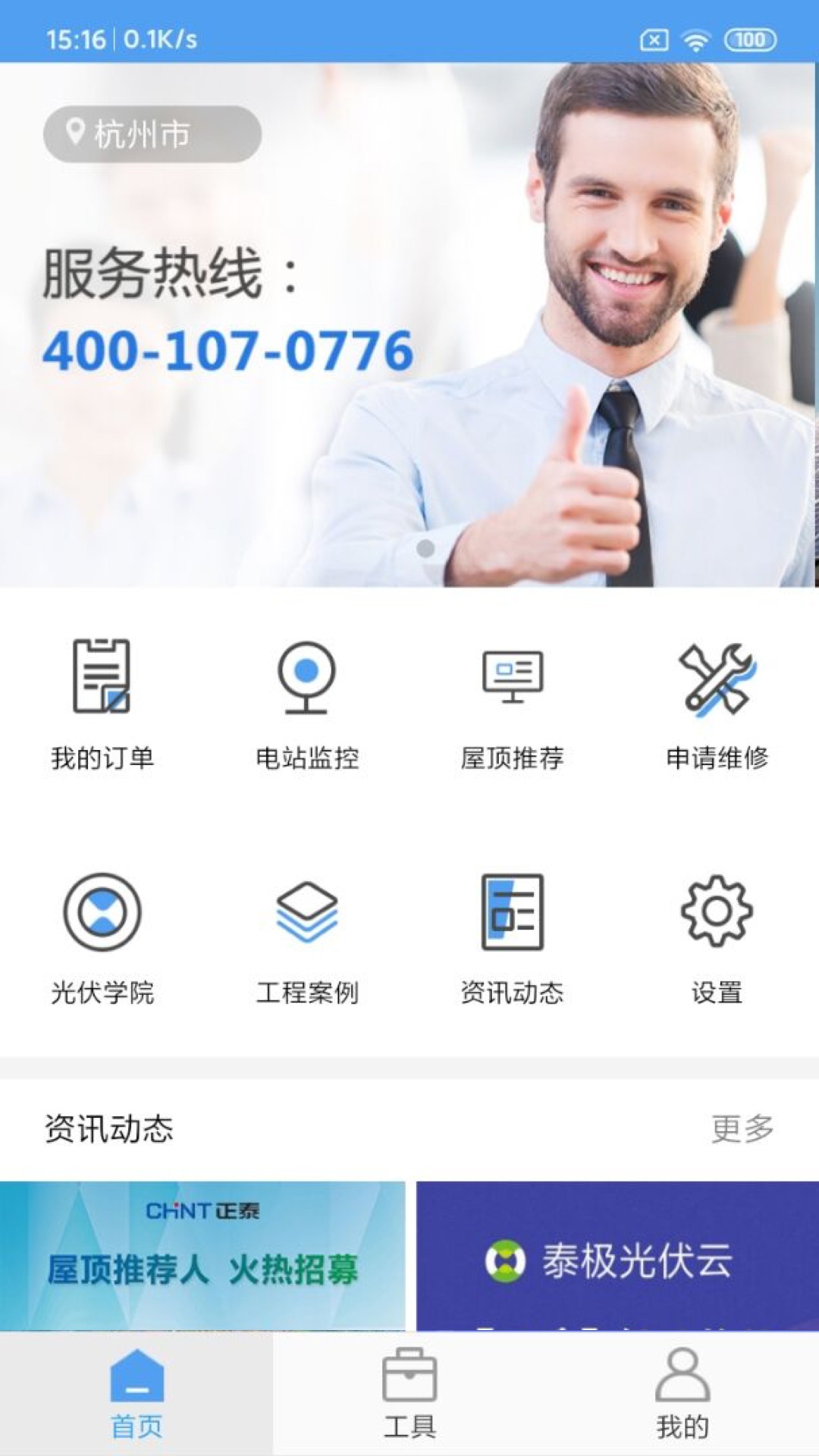Tap the service hotline banner
Viewport: 819px width, 1456px height.
click(x=409, y=326)
